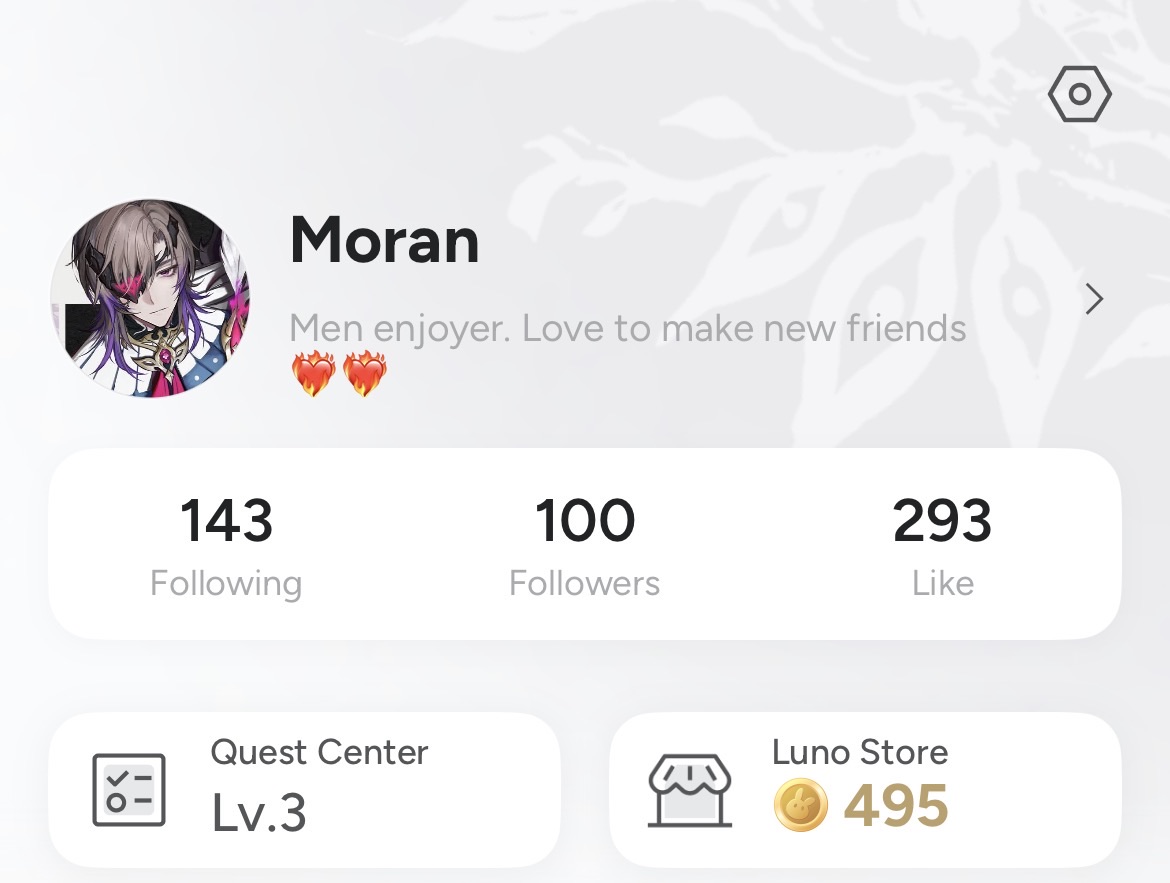This screenshot has width=1170, height=883.
Task: Tap Moran's profile avatar
Action: (150, 299)
